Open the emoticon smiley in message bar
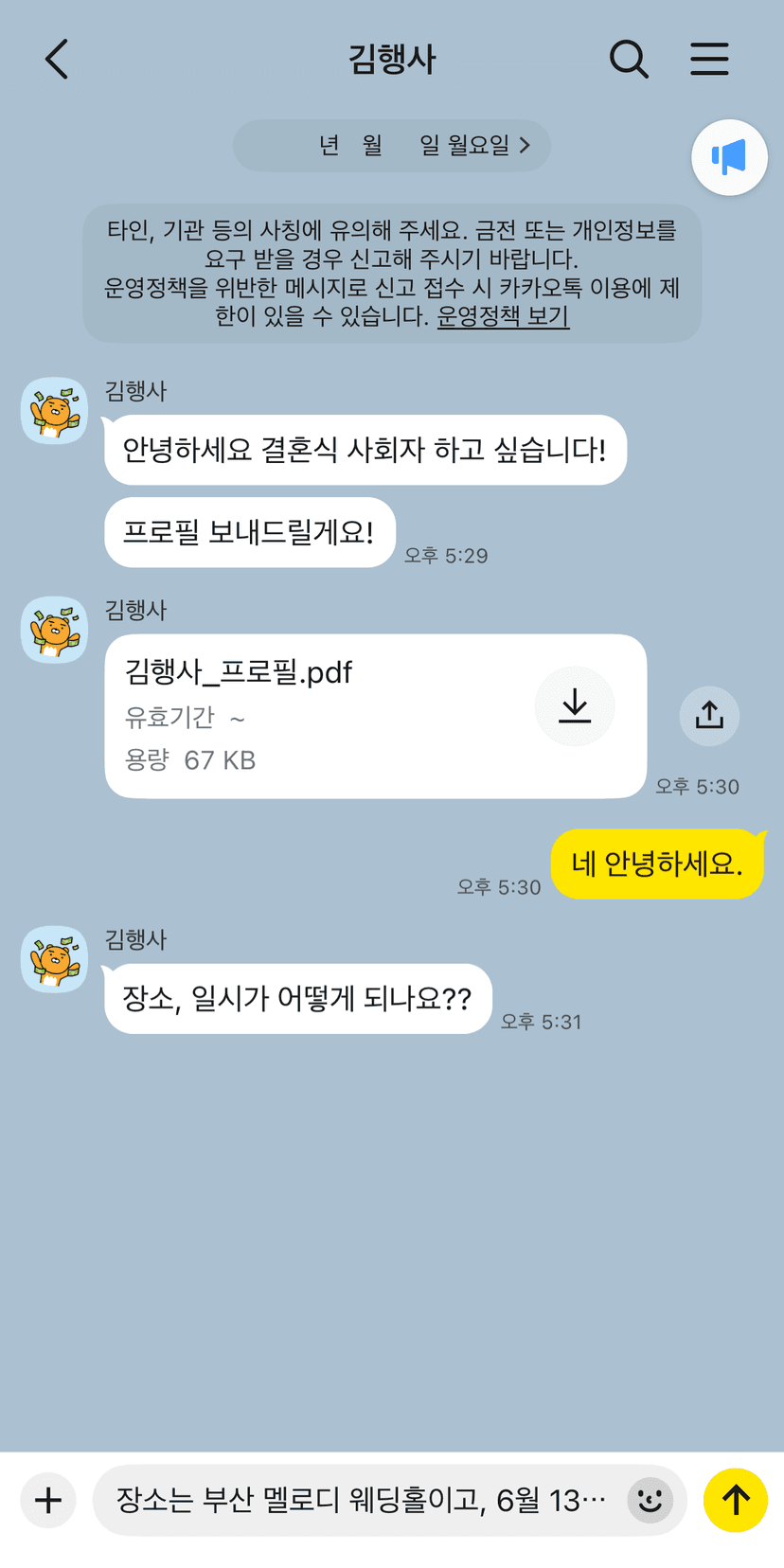Viewport: 784px width, 1568px height. point(650,1500)
